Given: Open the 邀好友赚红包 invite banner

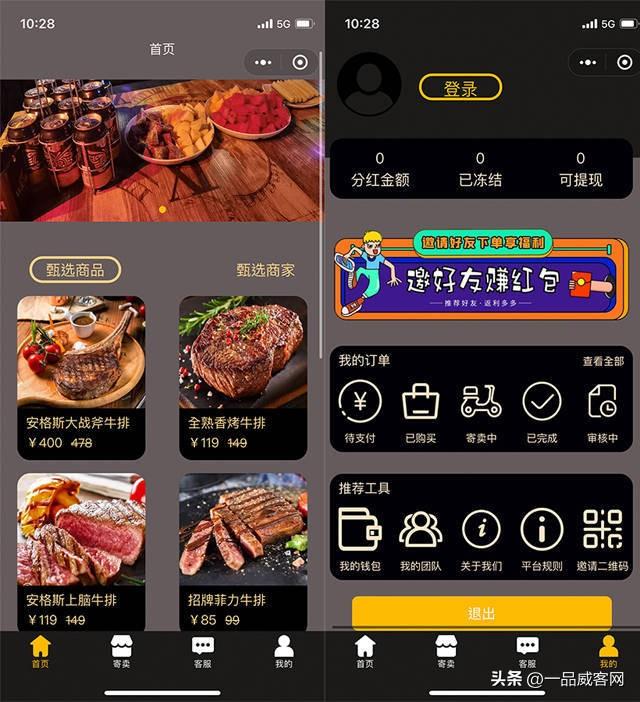Looking at the screenshot, I should pyautogui.click(x=481, y=277).
